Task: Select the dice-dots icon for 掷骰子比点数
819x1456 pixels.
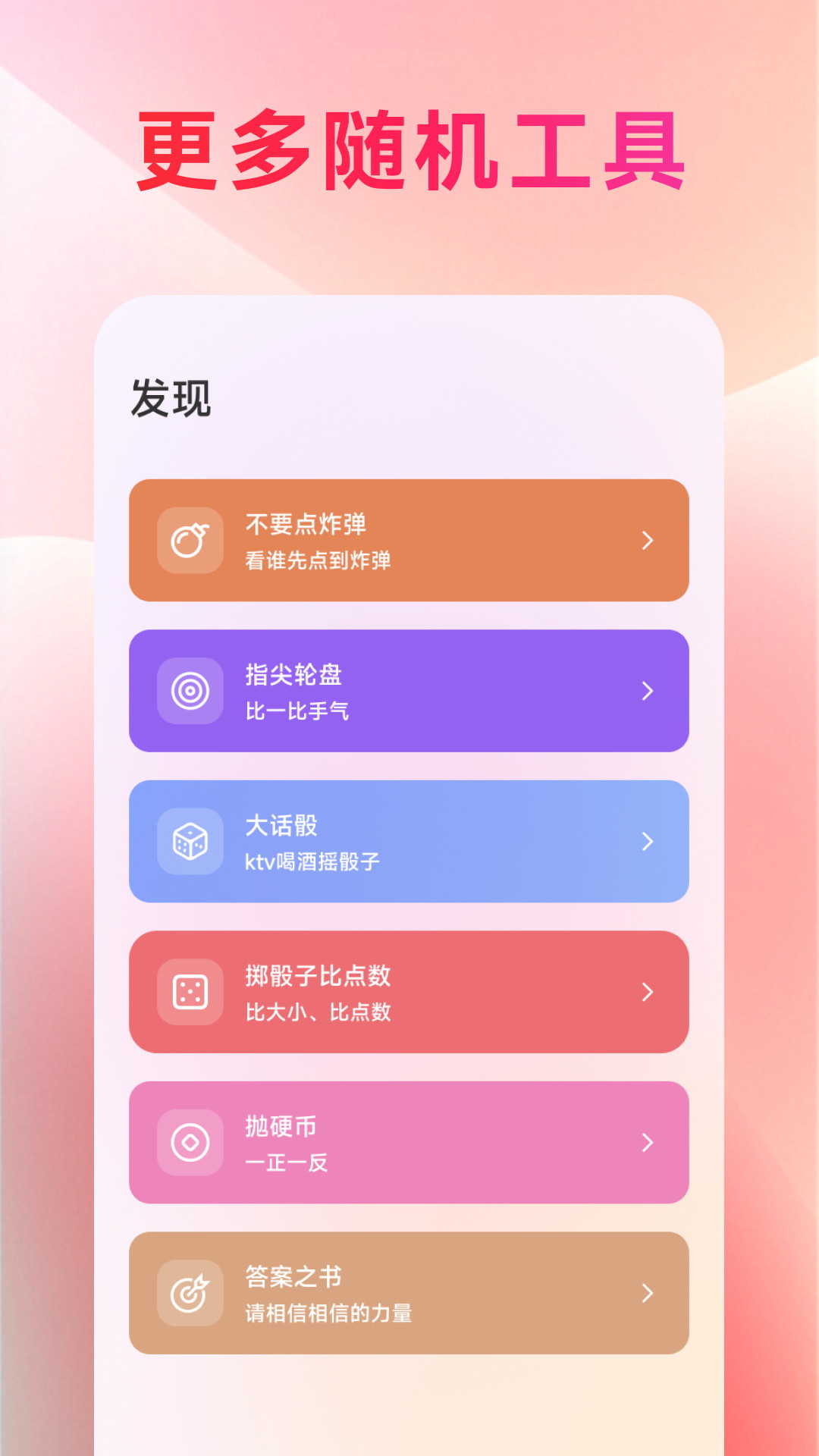Action: (191, 991)
